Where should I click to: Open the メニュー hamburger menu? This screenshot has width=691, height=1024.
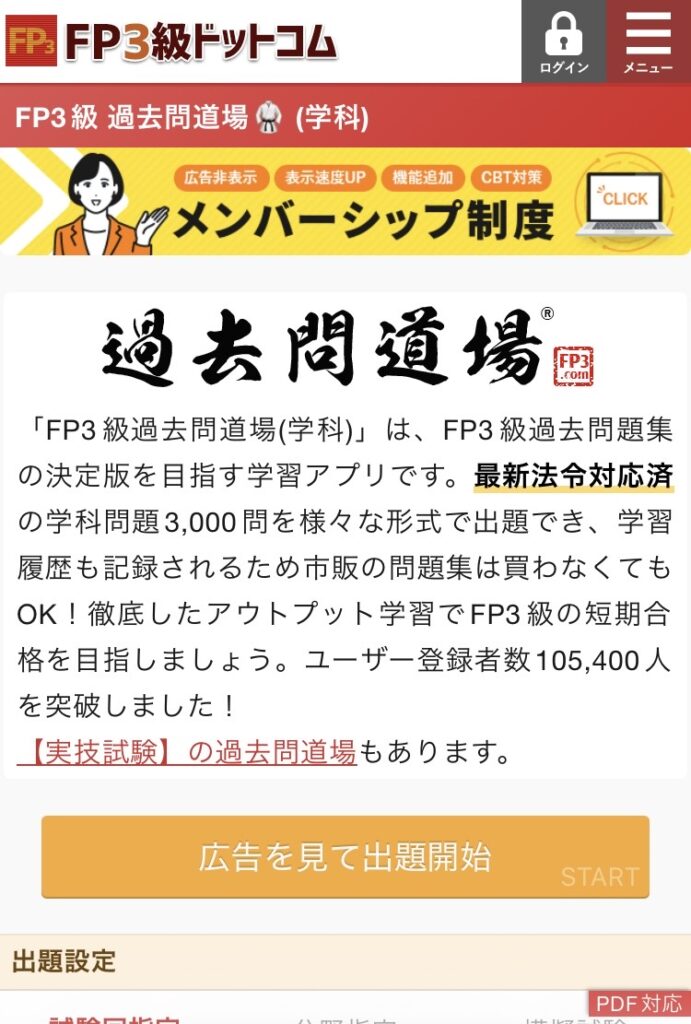648,41
